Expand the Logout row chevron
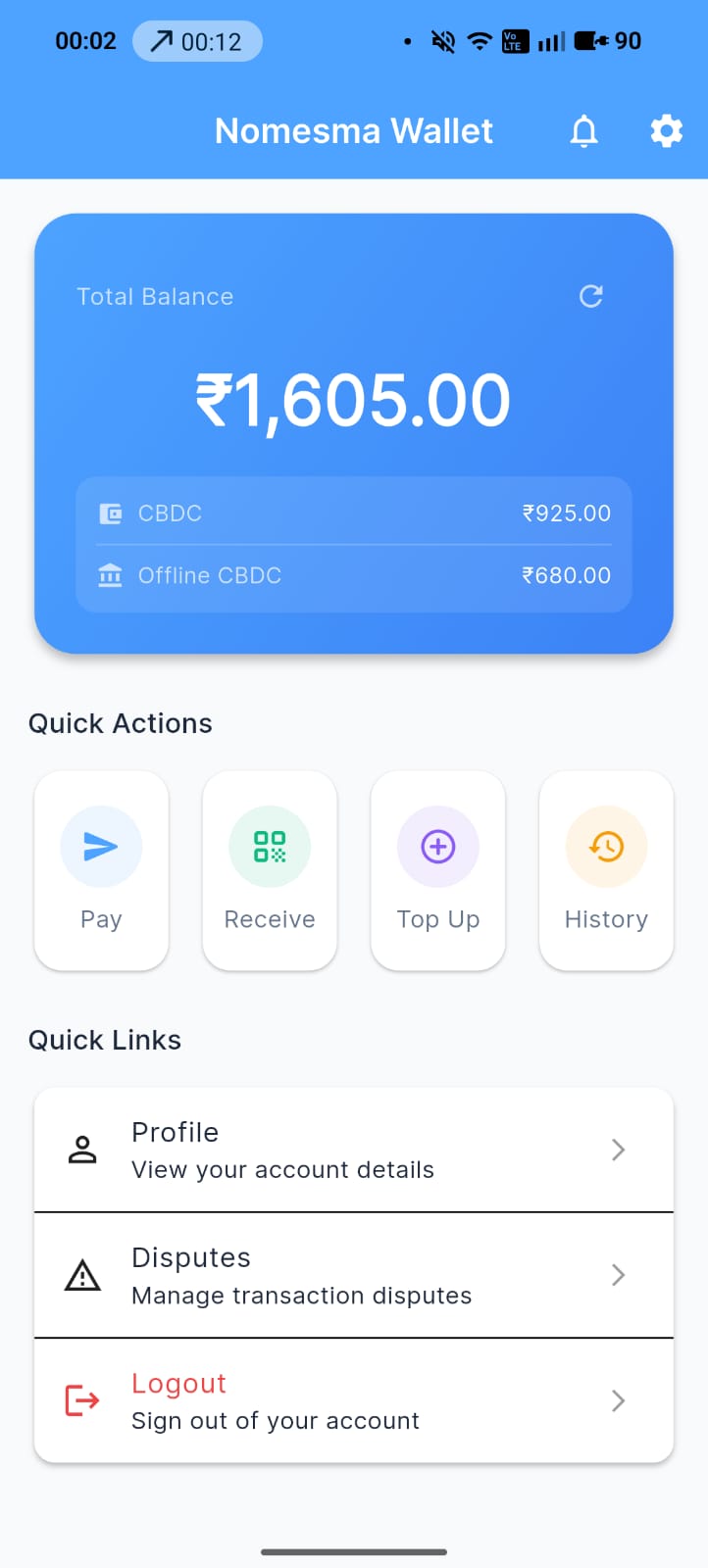Image resolution: width=708 pixels, height=1568 pixels. pyautogui.click(x=618, y=1400)
